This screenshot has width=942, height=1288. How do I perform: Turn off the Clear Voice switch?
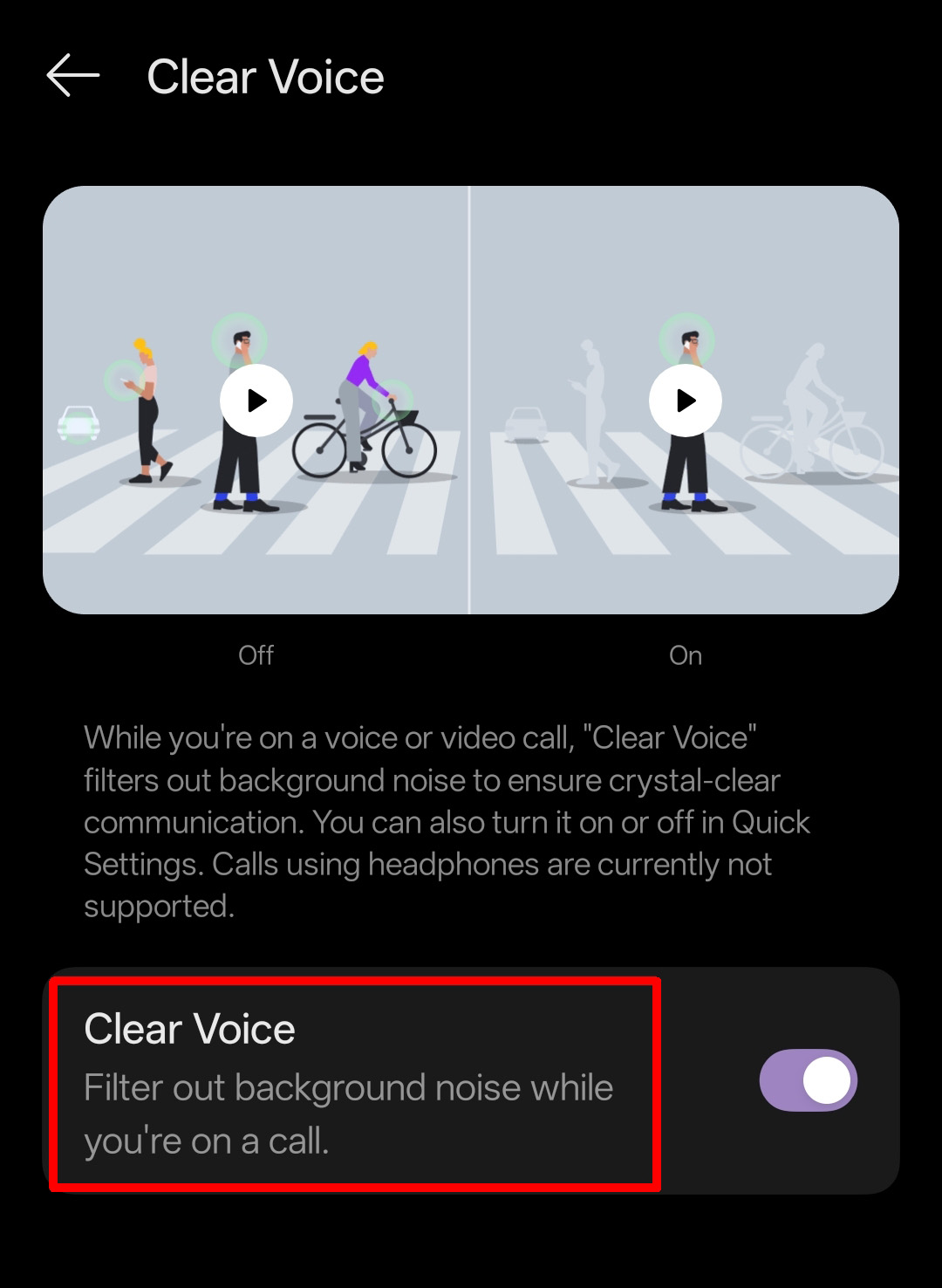(808, 1080)
